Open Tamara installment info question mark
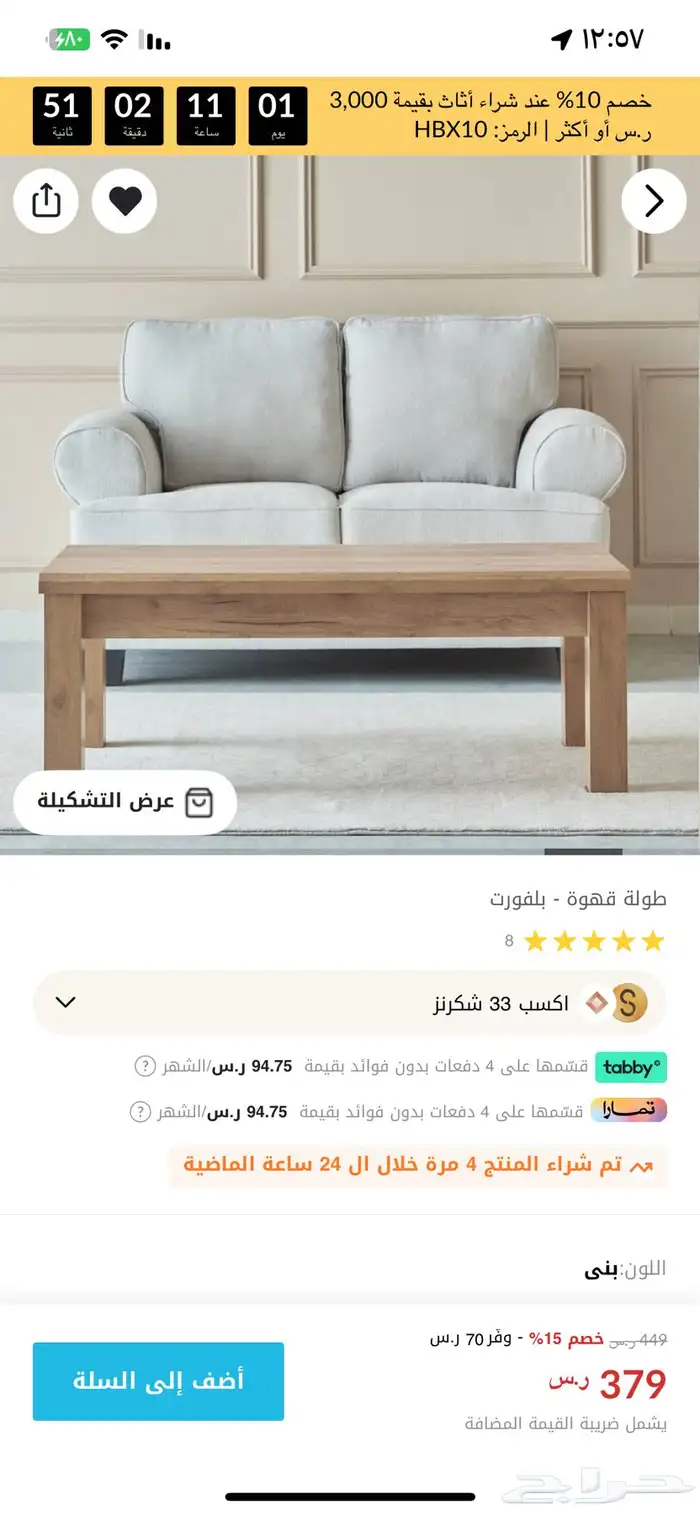The height and width of the screenshot is (1514, 700). tap(141, 1111)
